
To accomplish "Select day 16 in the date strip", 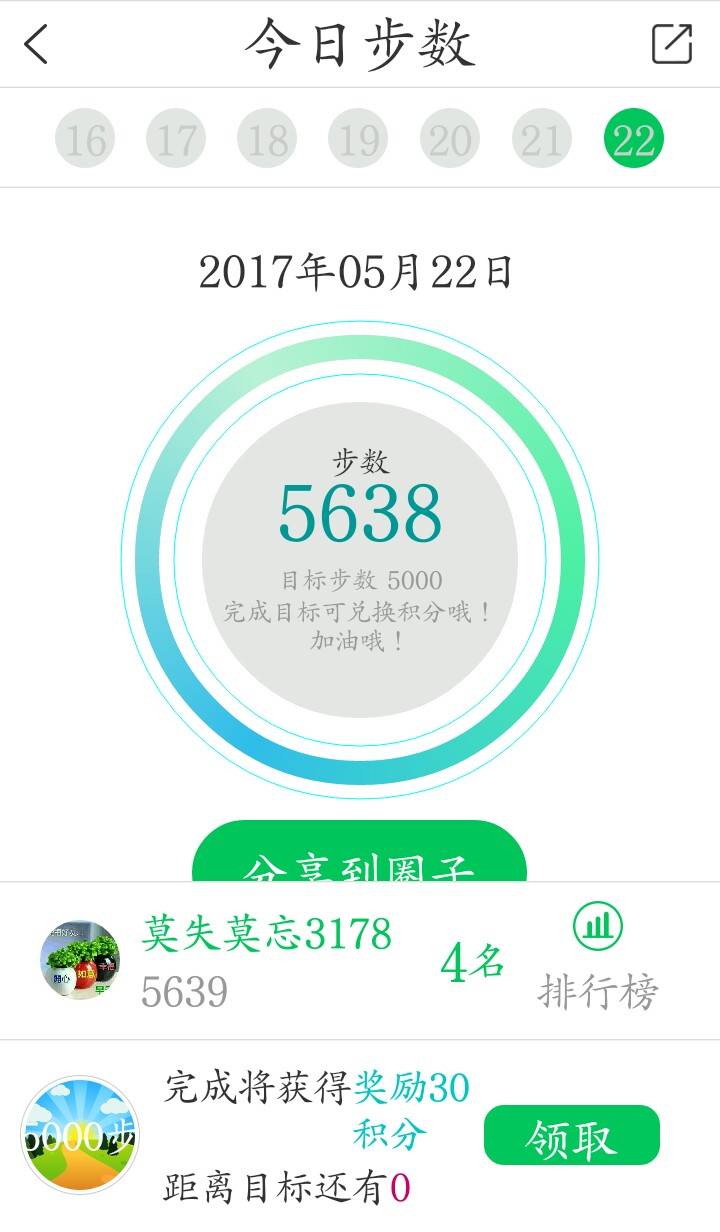I will pyautogui.click(x=85, y=138).
